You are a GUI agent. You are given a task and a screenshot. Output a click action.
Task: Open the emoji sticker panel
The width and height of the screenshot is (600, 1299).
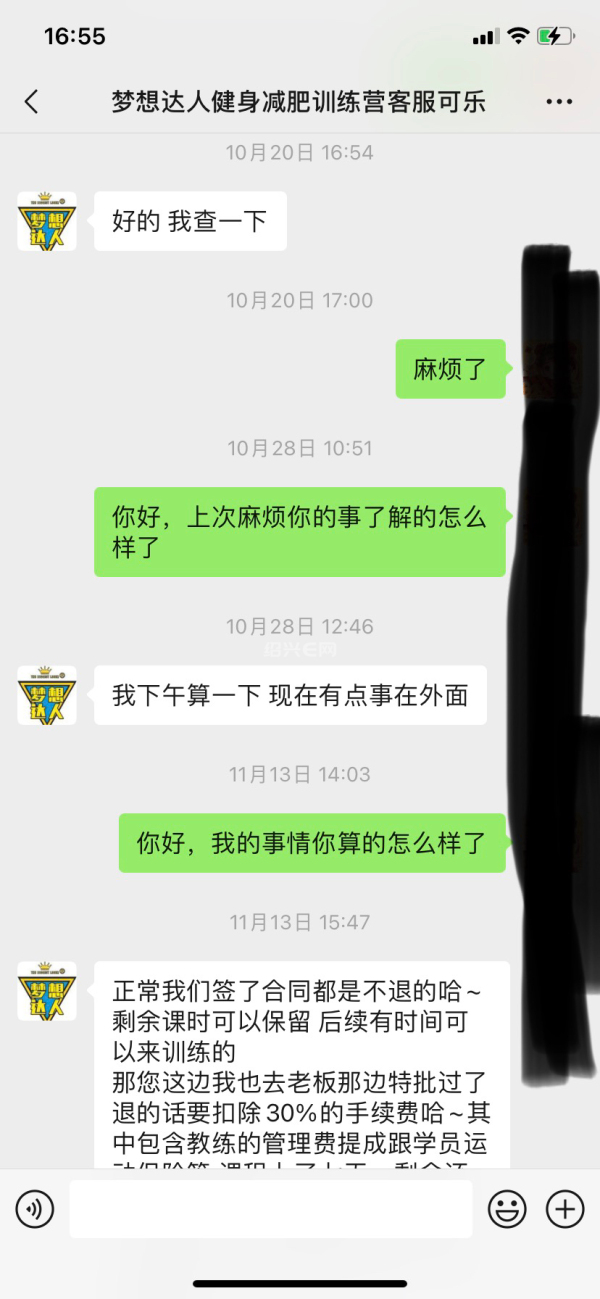click(x=507, y=1210)
